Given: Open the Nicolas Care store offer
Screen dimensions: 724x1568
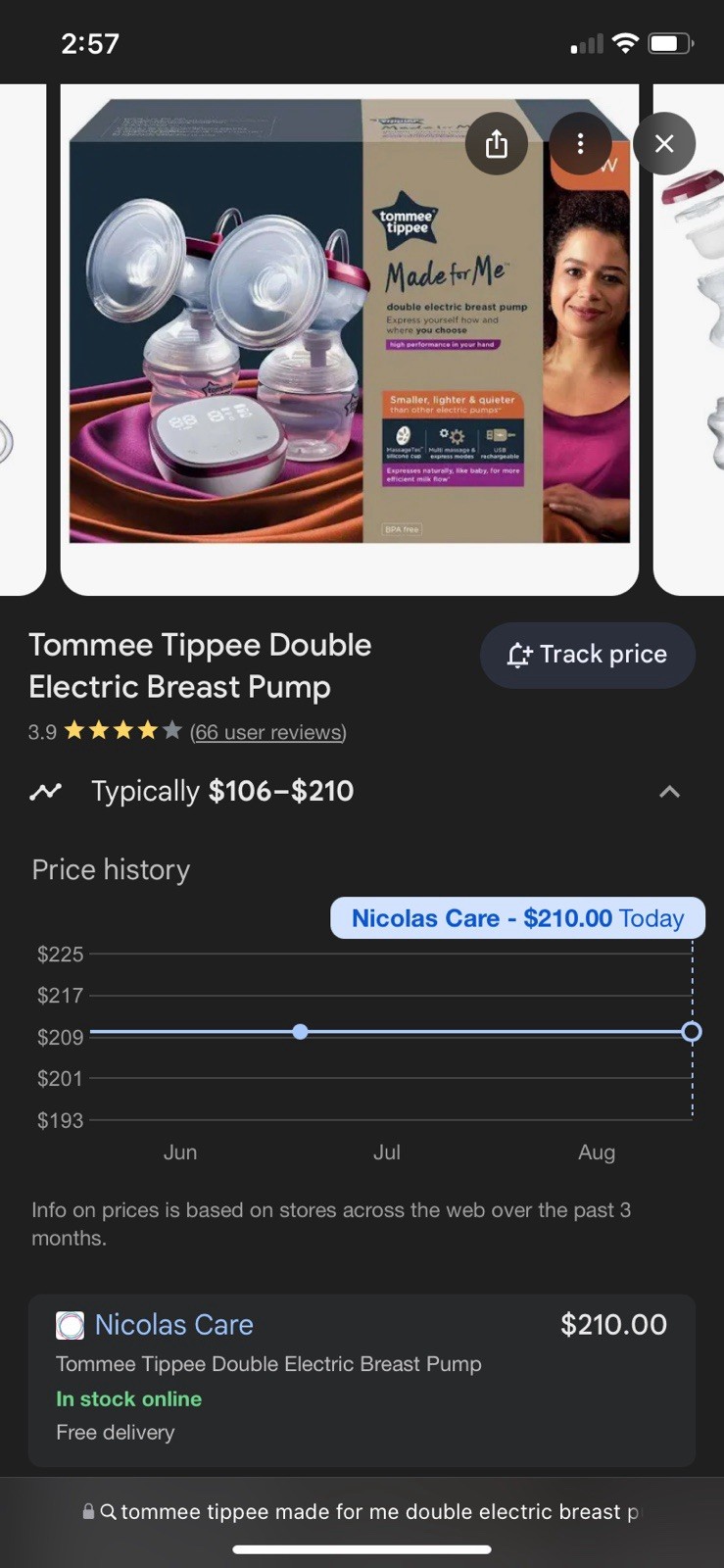Looking at the screenshot, I should (174, 1325).
